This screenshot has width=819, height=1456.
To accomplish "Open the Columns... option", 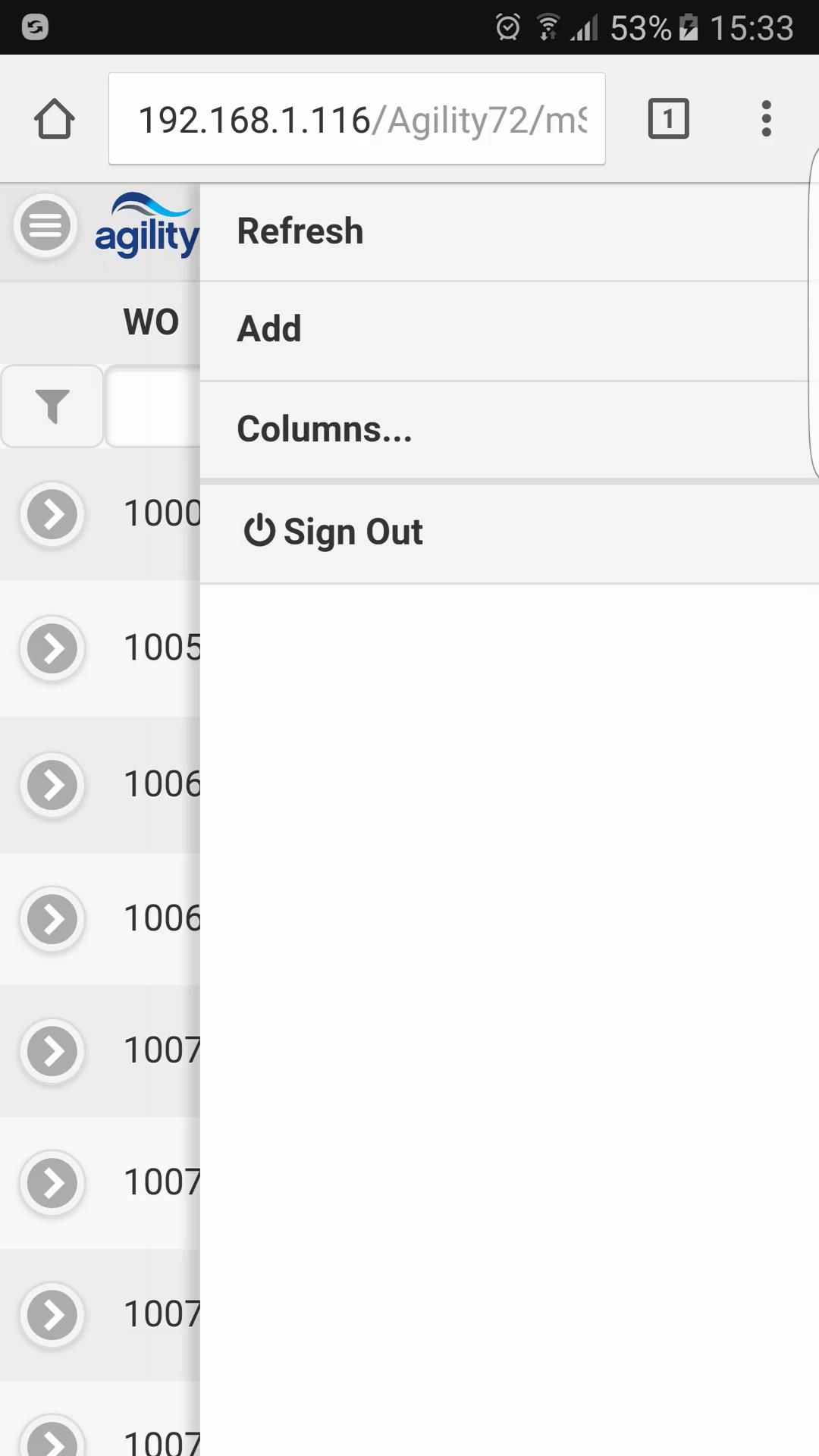I will (325, 429).
